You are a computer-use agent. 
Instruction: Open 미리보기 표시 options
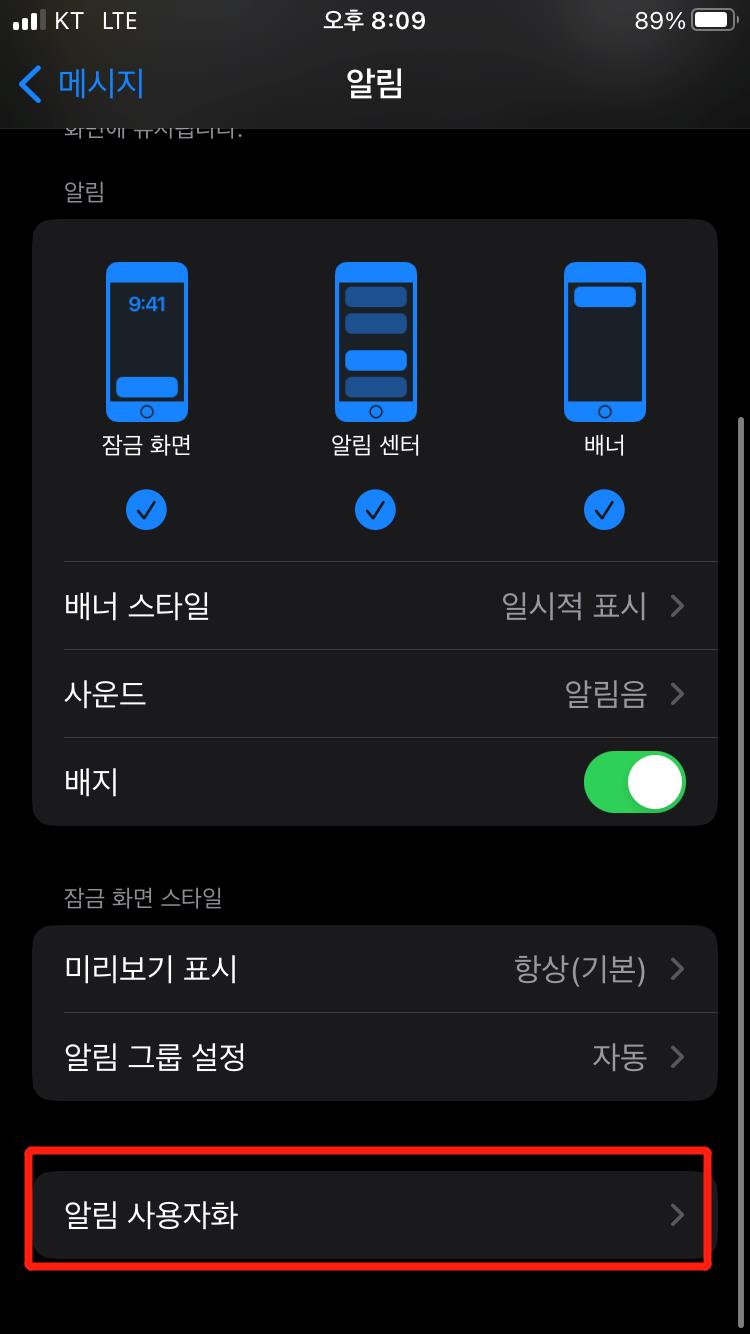[375, 969]
